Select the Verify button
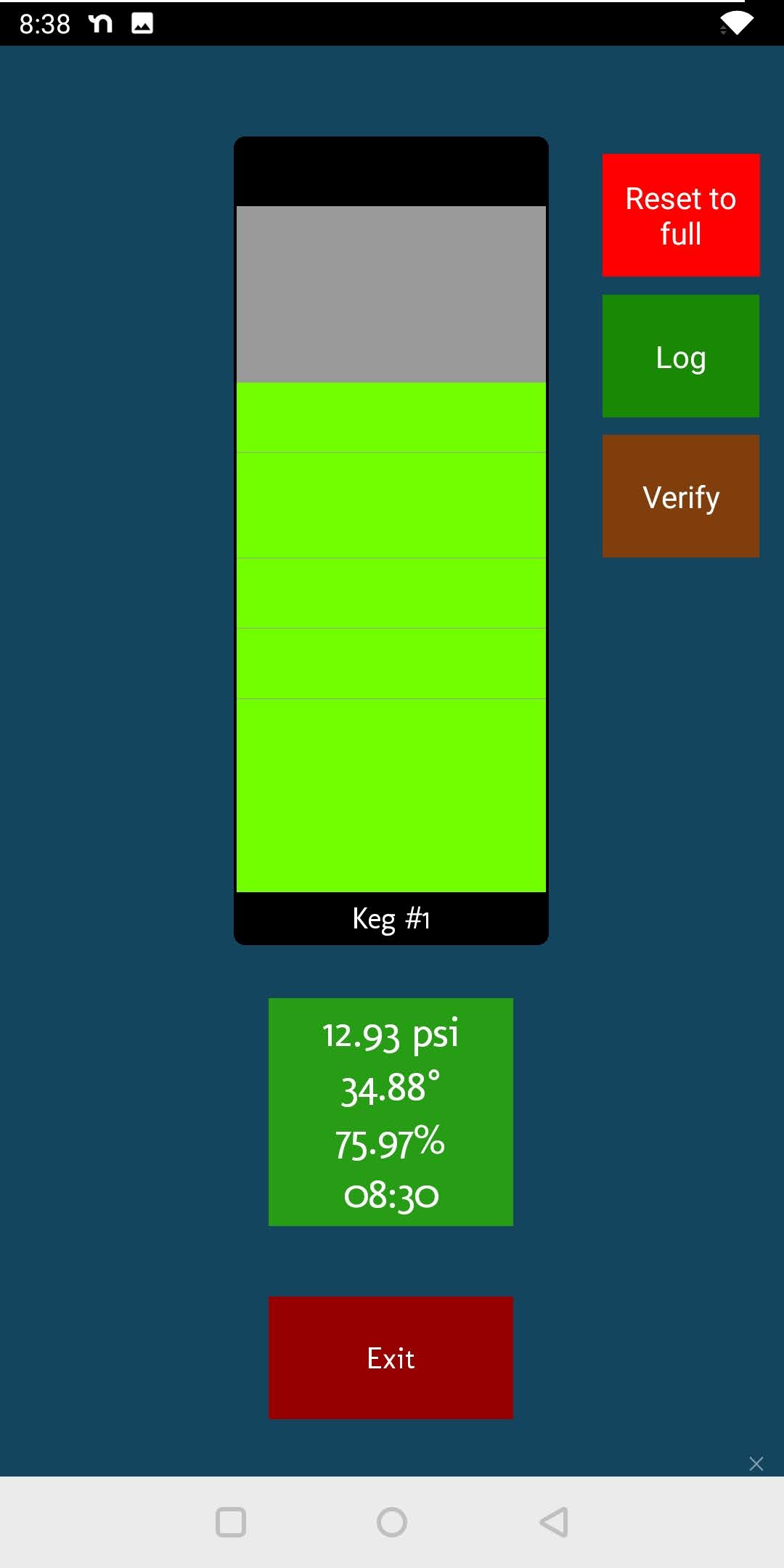 click(x=681, y=497)
